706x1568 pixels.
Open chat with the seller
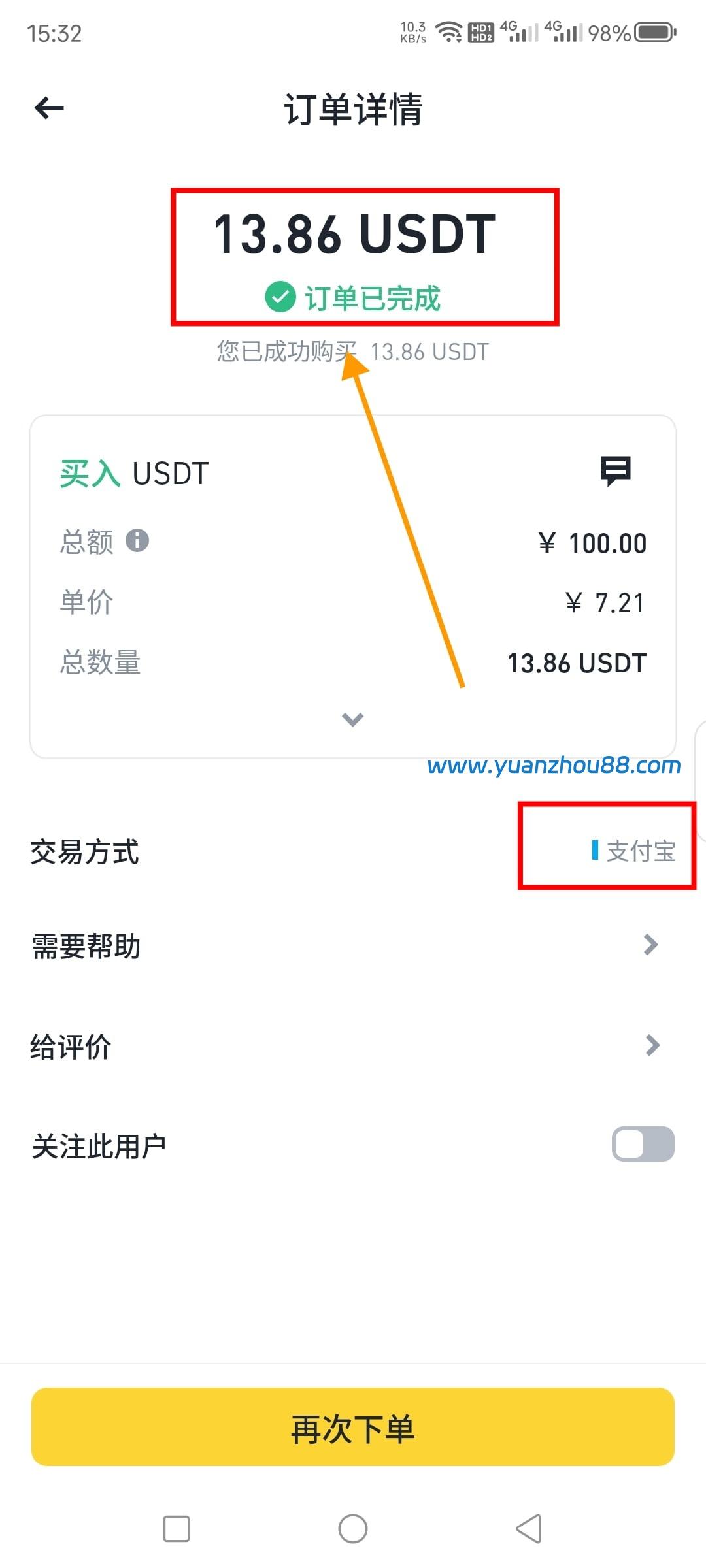tap(615, 470)
